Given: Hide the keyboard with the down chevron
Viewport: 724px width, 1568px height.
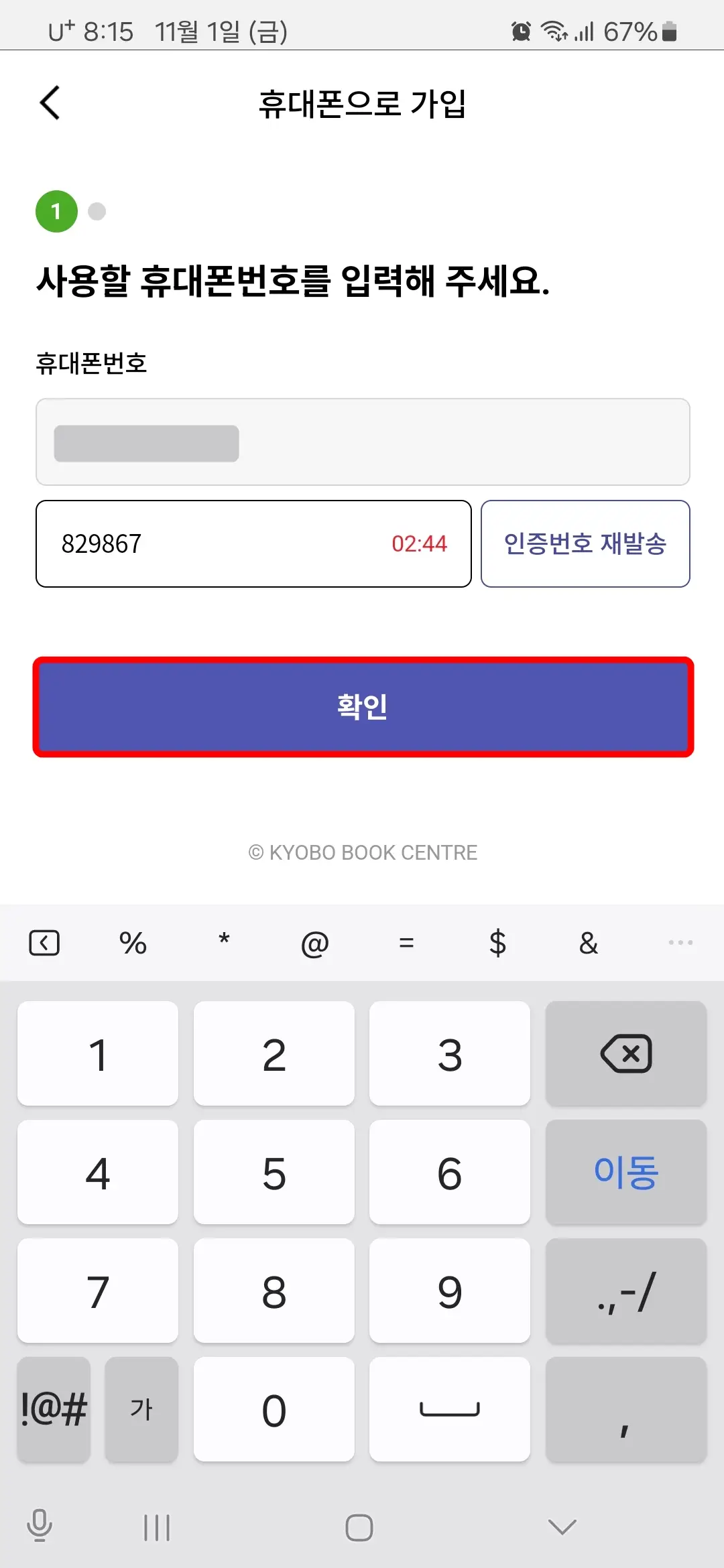Looking at the screenshot, I should click(560, 1528).
